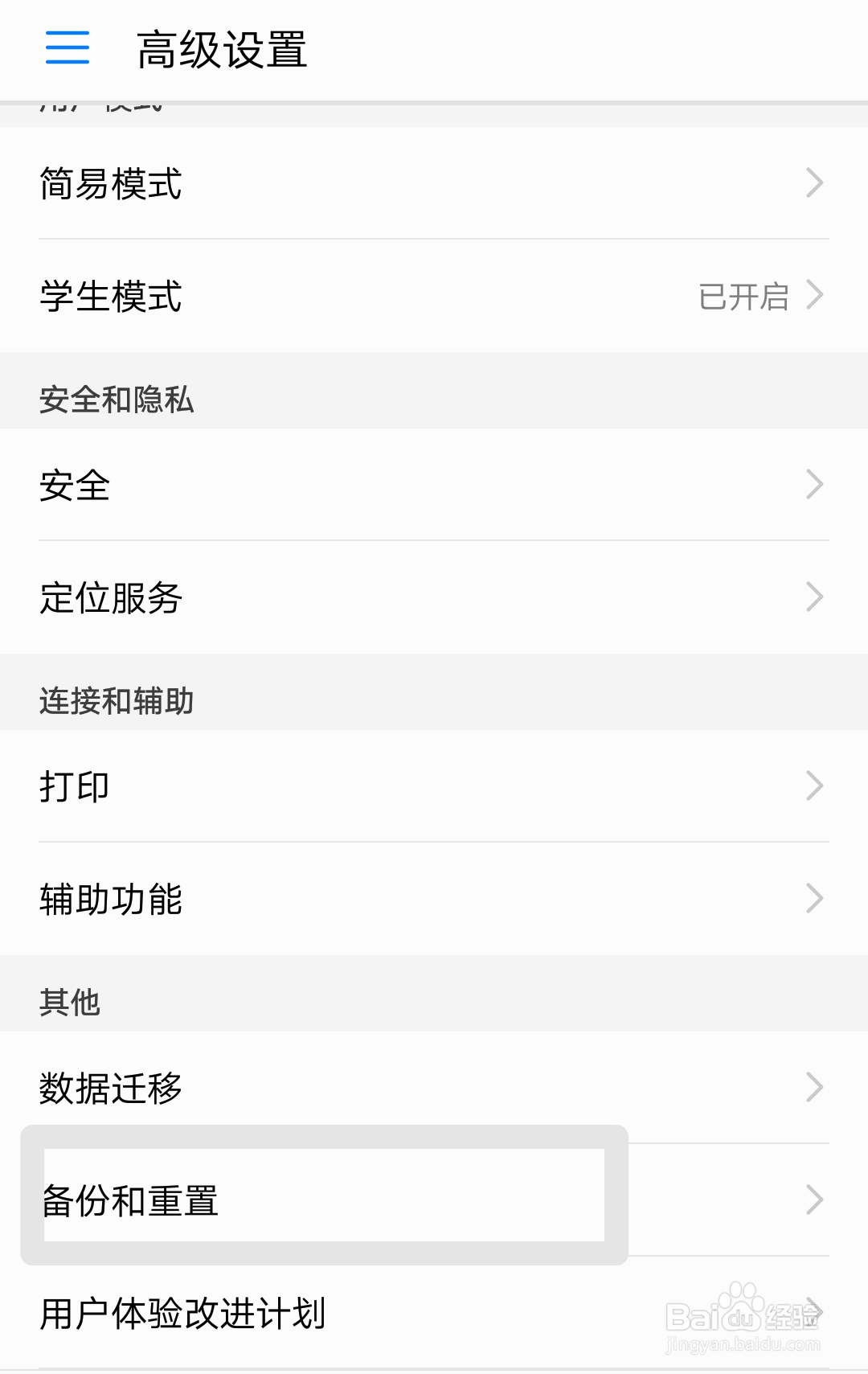Viewport: 868px width, 1374px height.
Task: Click the chevron next to 简易模式
Action: pos(814,184)
